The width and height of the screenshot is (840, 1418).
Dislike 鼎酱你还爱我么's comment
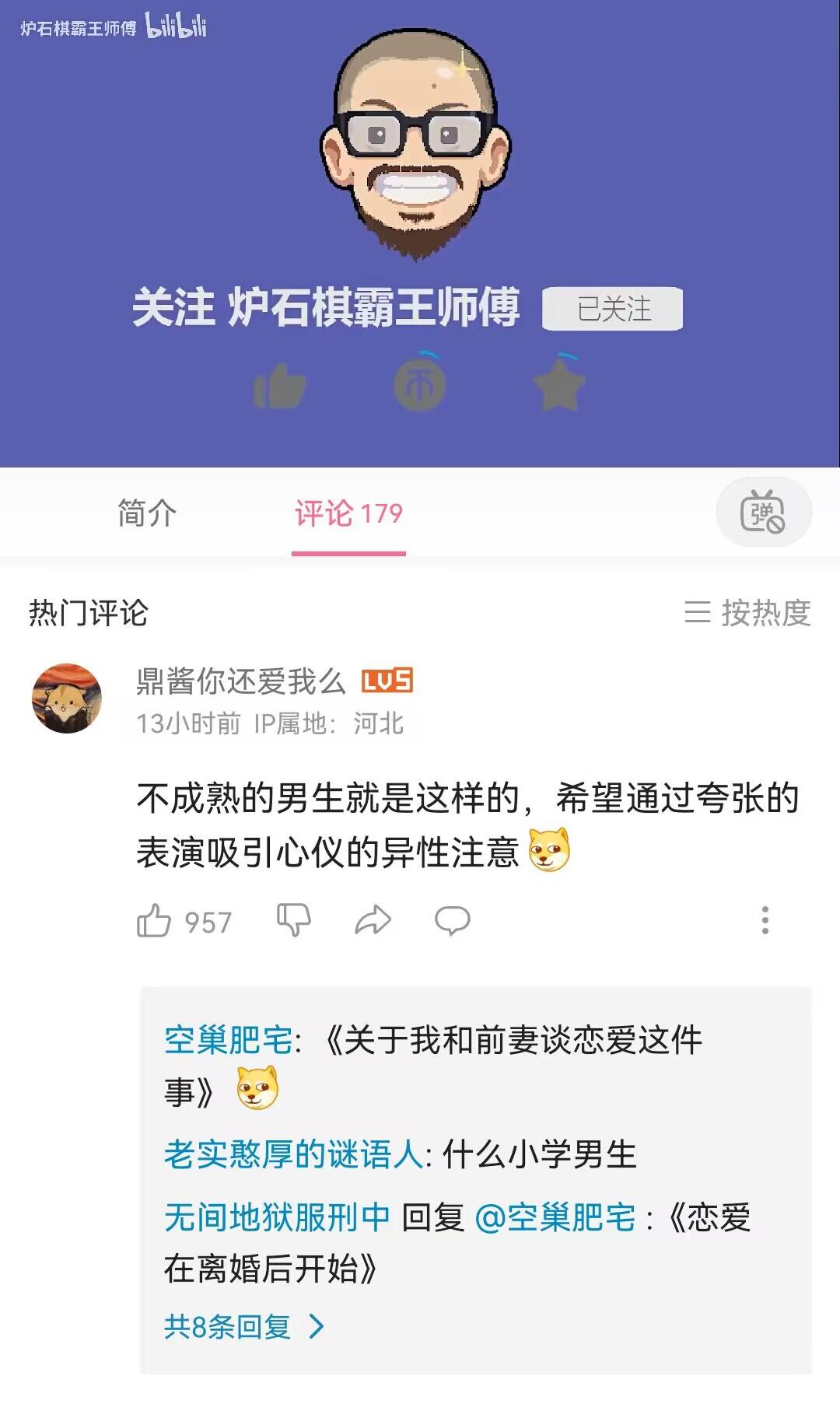click(294, 920)
